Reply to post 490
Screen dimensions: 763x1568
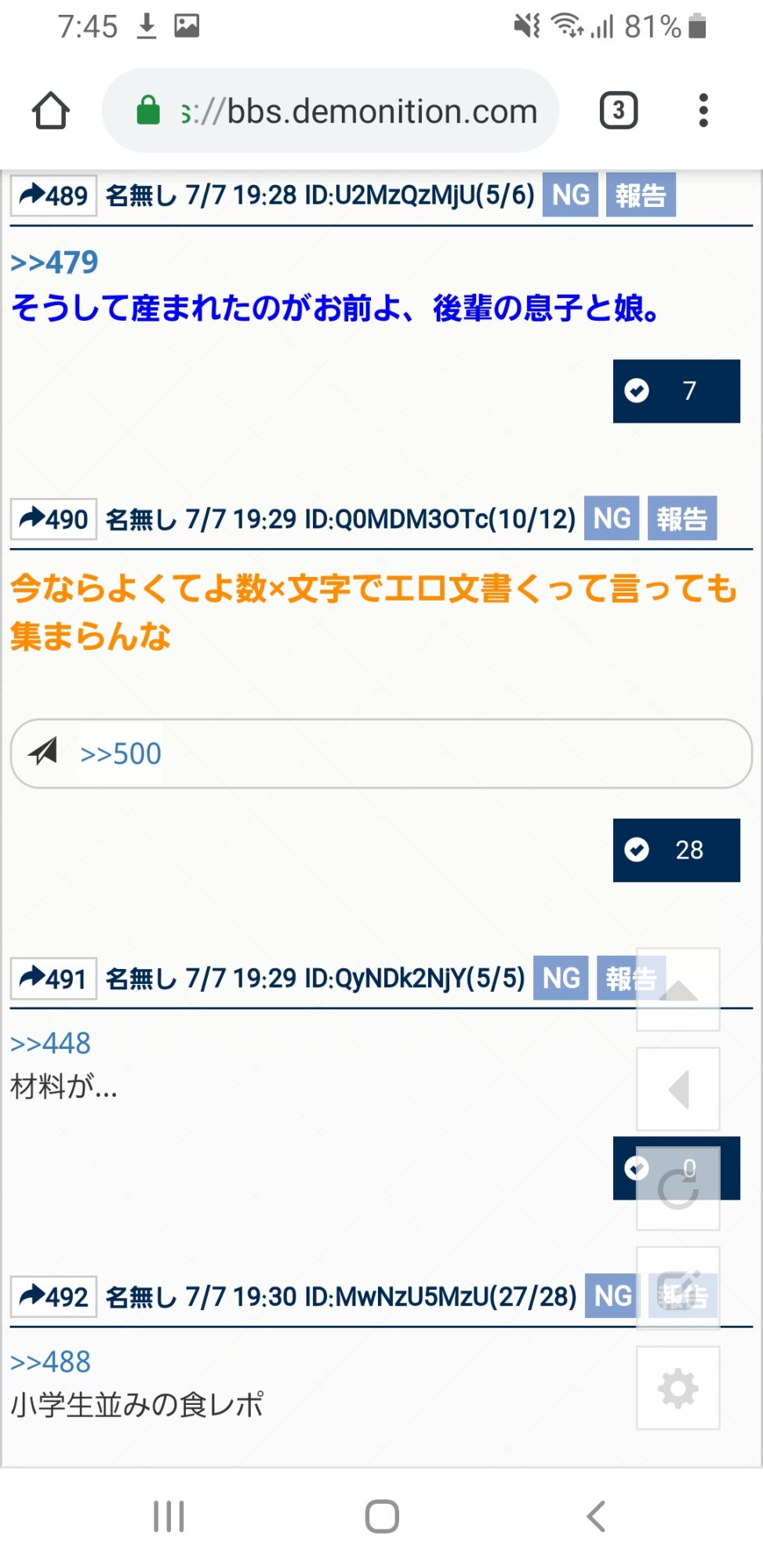(x=53, y=519)
